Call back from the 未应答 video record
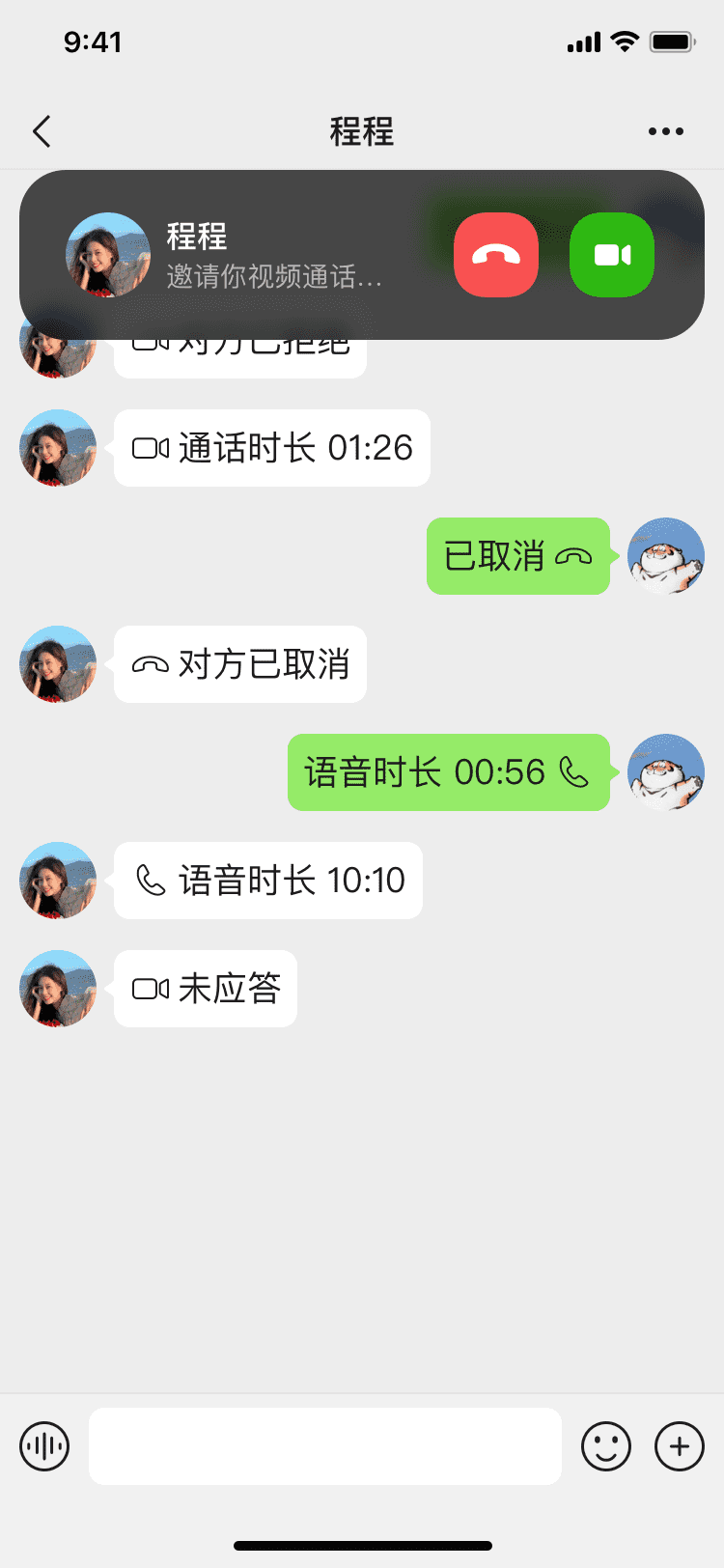Image resolution: width=724 pixels, height=1568 pixels. pyautogui.click(x=206, y=989)
